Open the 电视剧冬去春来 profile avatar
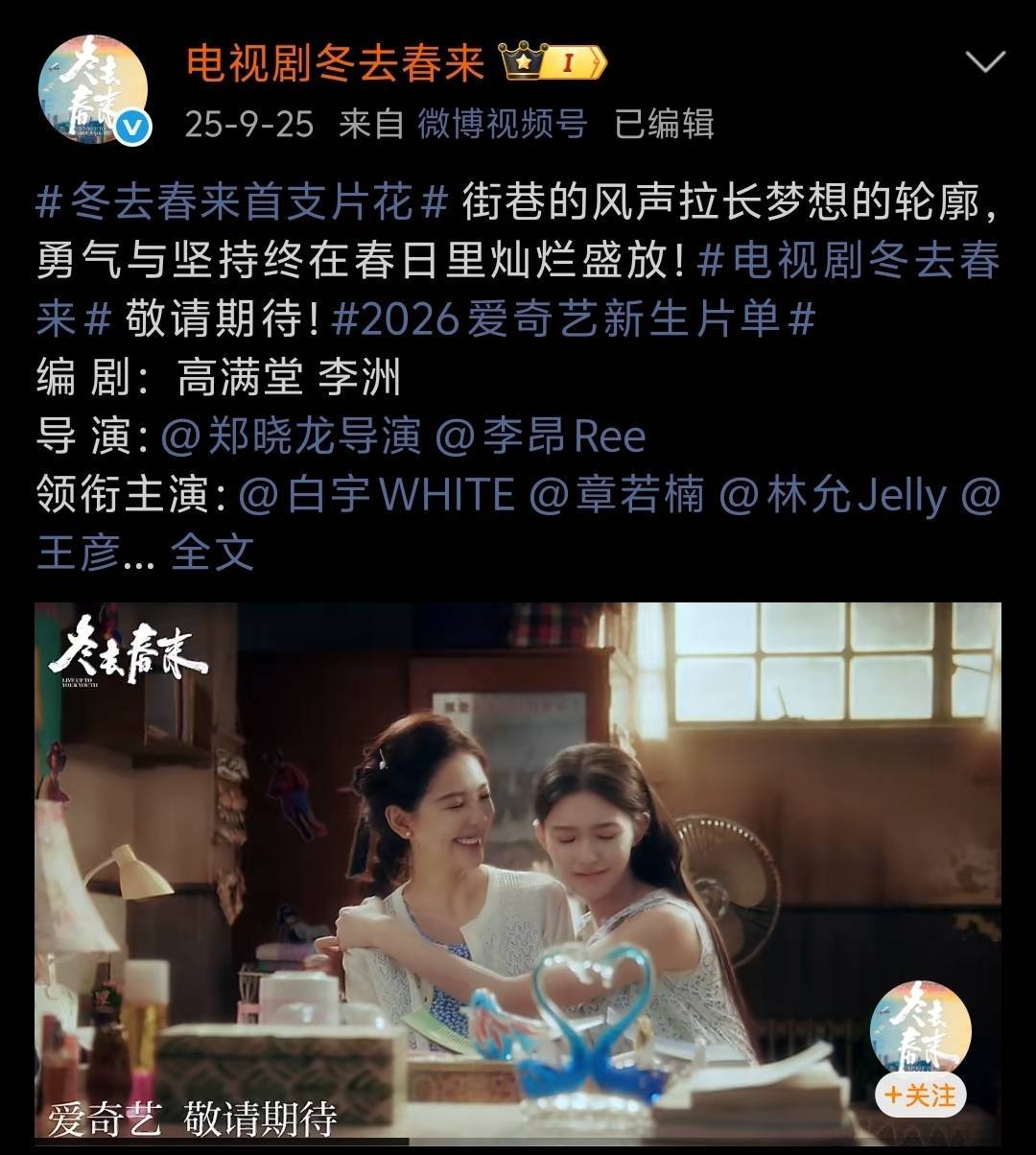 [93, 90]
